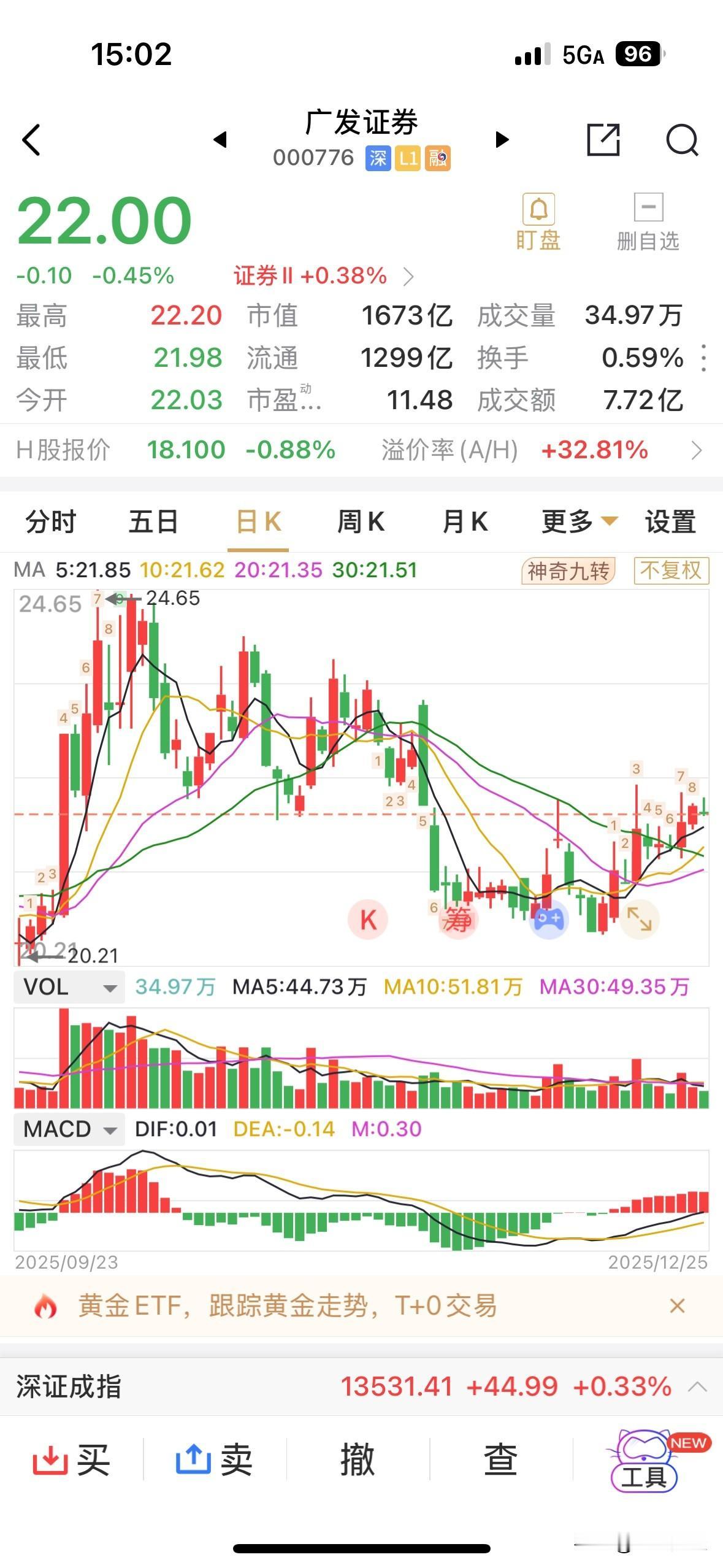This screenshot has height=1568, width=723.
Task: Select the K overlay icon on chart
Action: (367, 918)
